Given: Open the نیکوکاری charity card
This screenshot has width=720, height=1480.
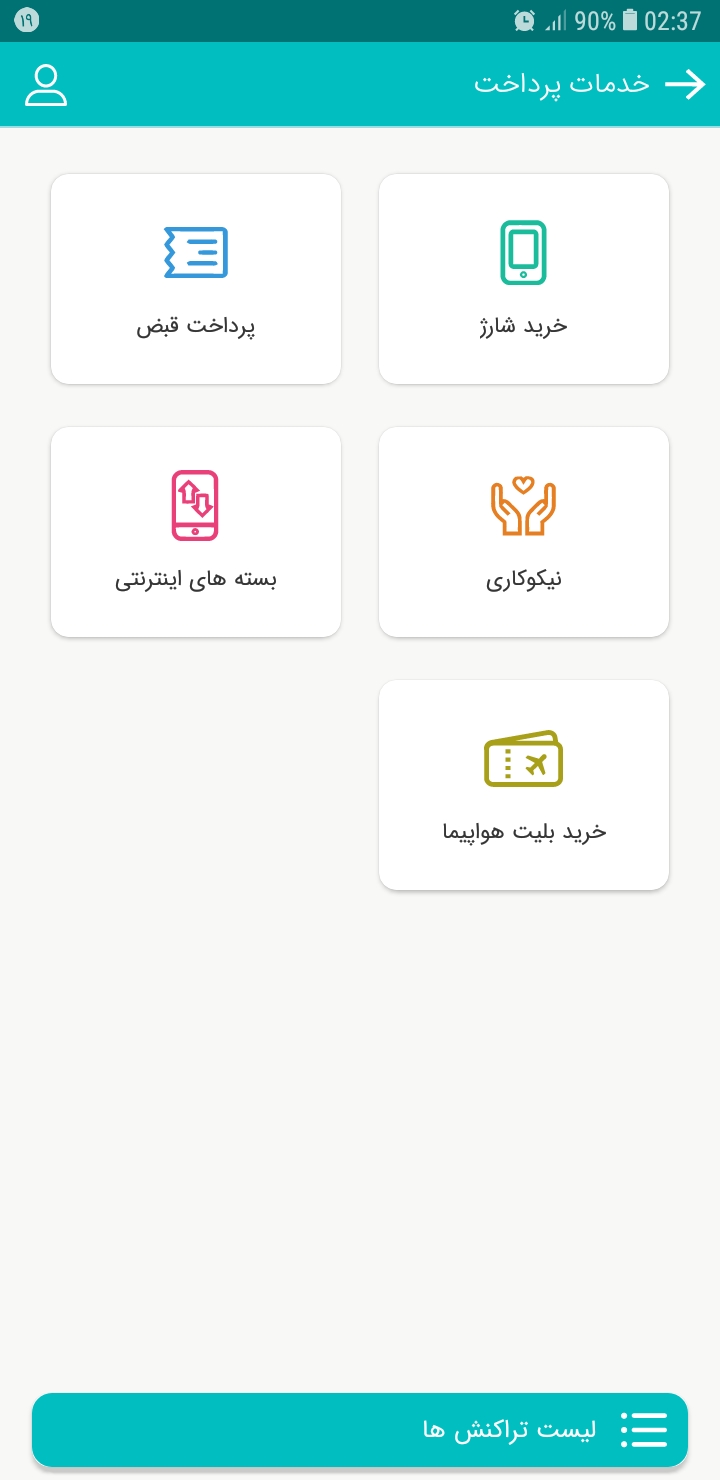Looking at the screenshot, I should click(524, 532).
